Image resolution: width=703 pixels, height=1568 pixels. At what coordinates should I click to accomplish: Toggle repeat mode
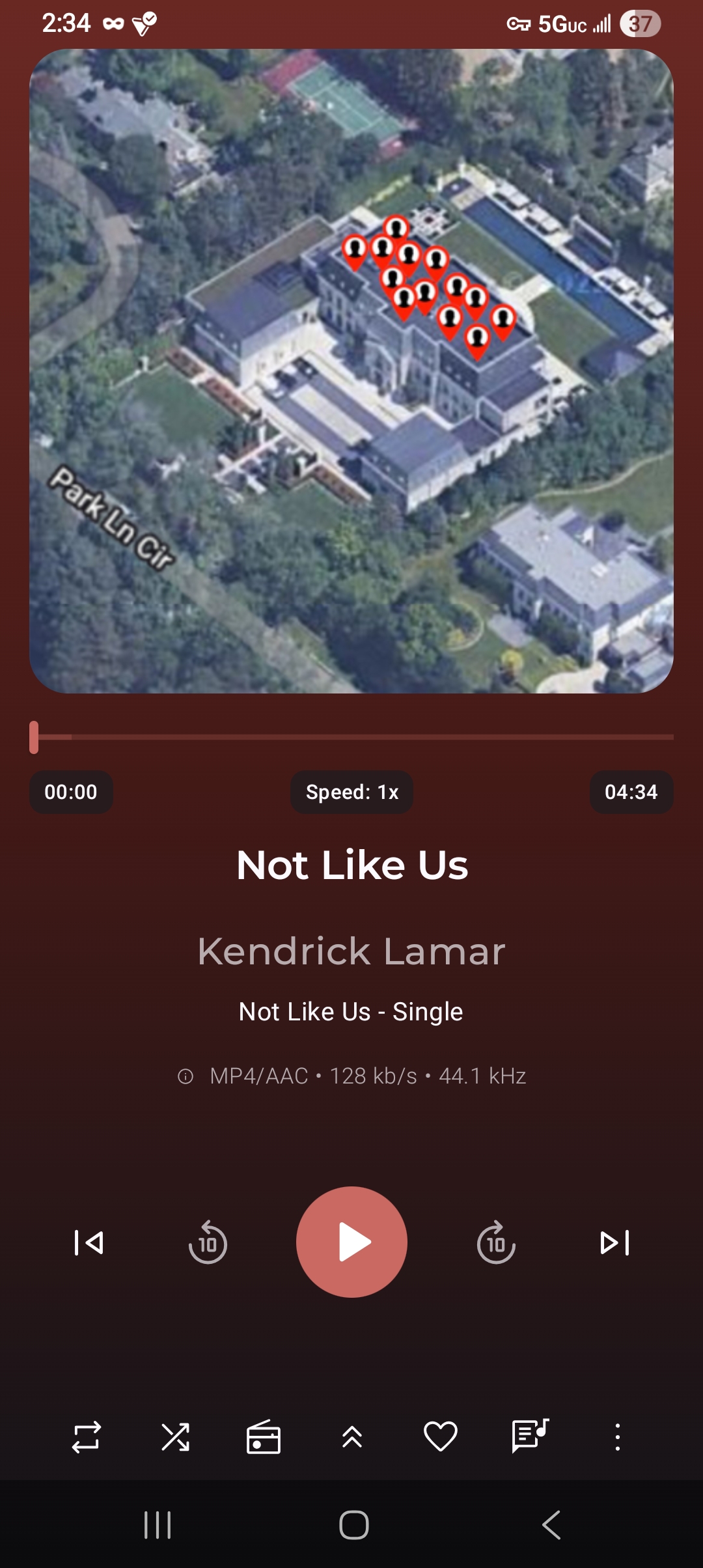[87, 1436]
